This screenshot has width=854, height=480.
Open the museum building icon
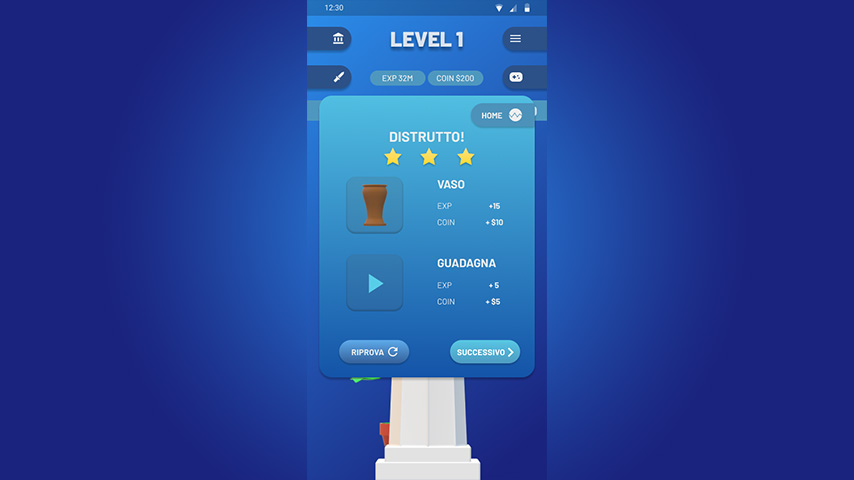[x=337, y=39]
